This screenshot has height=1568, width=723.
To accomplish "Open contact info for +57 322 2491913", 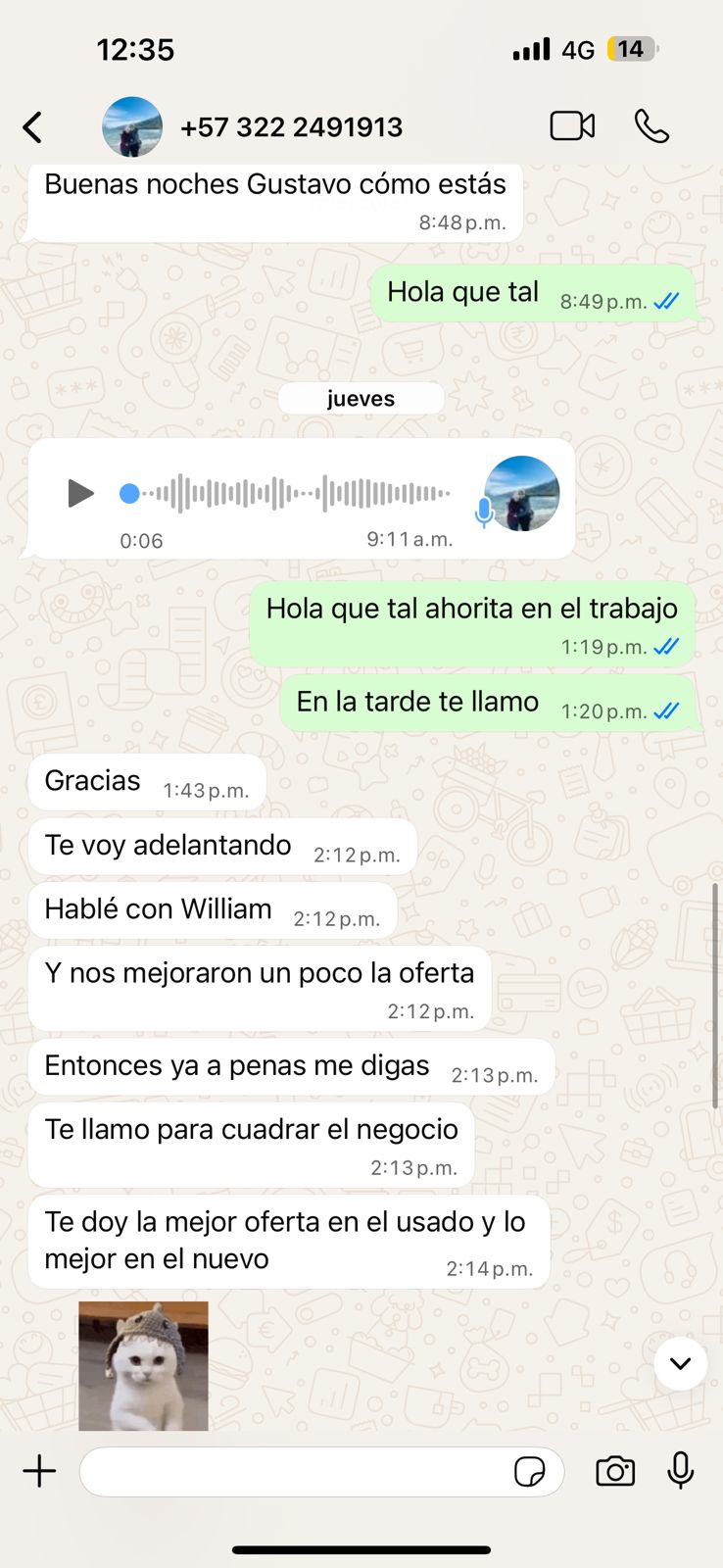I will 291,127.
